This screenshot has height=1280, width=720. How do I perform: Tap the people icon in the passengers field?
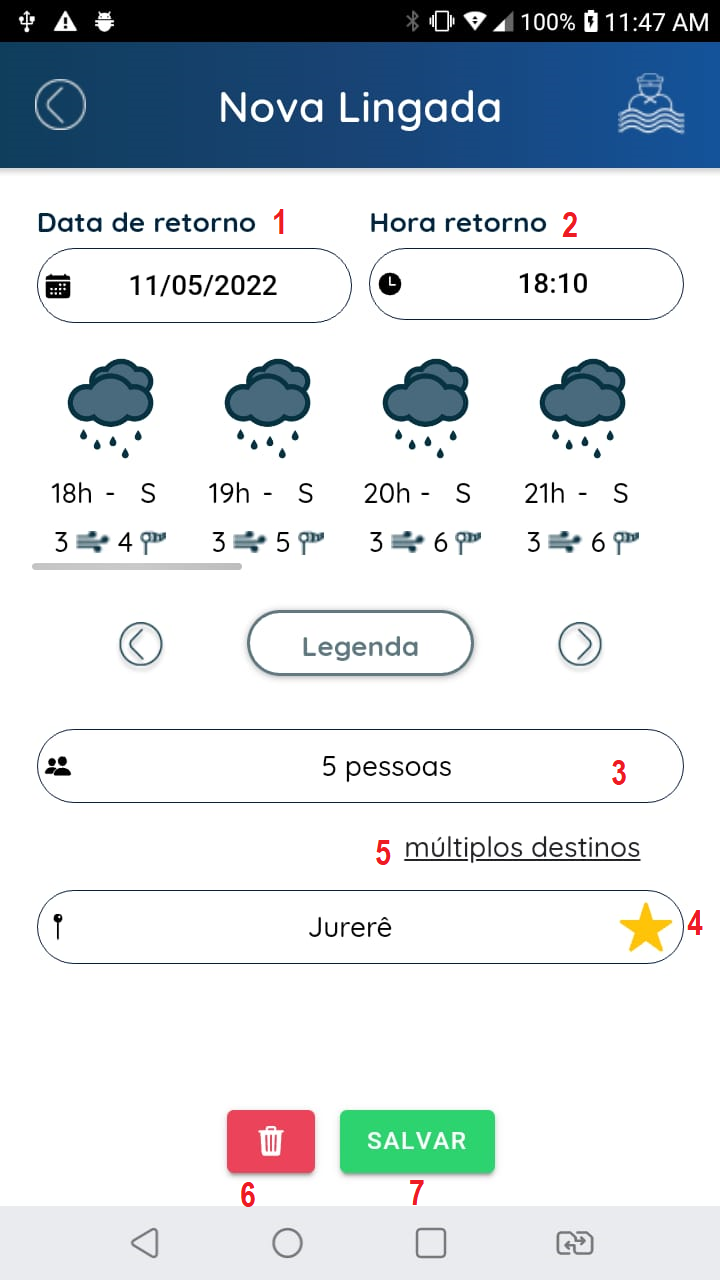coord(63,765)
